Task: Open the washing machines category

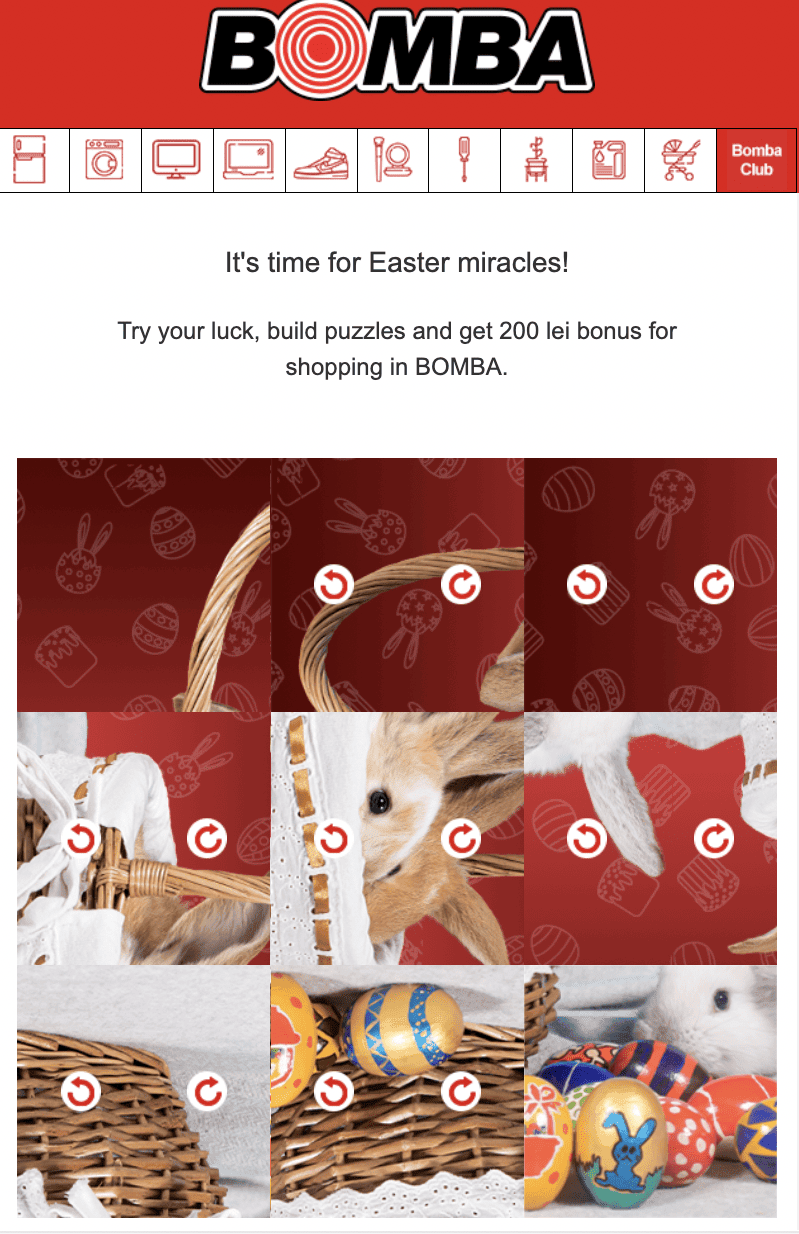Action: 105,160
